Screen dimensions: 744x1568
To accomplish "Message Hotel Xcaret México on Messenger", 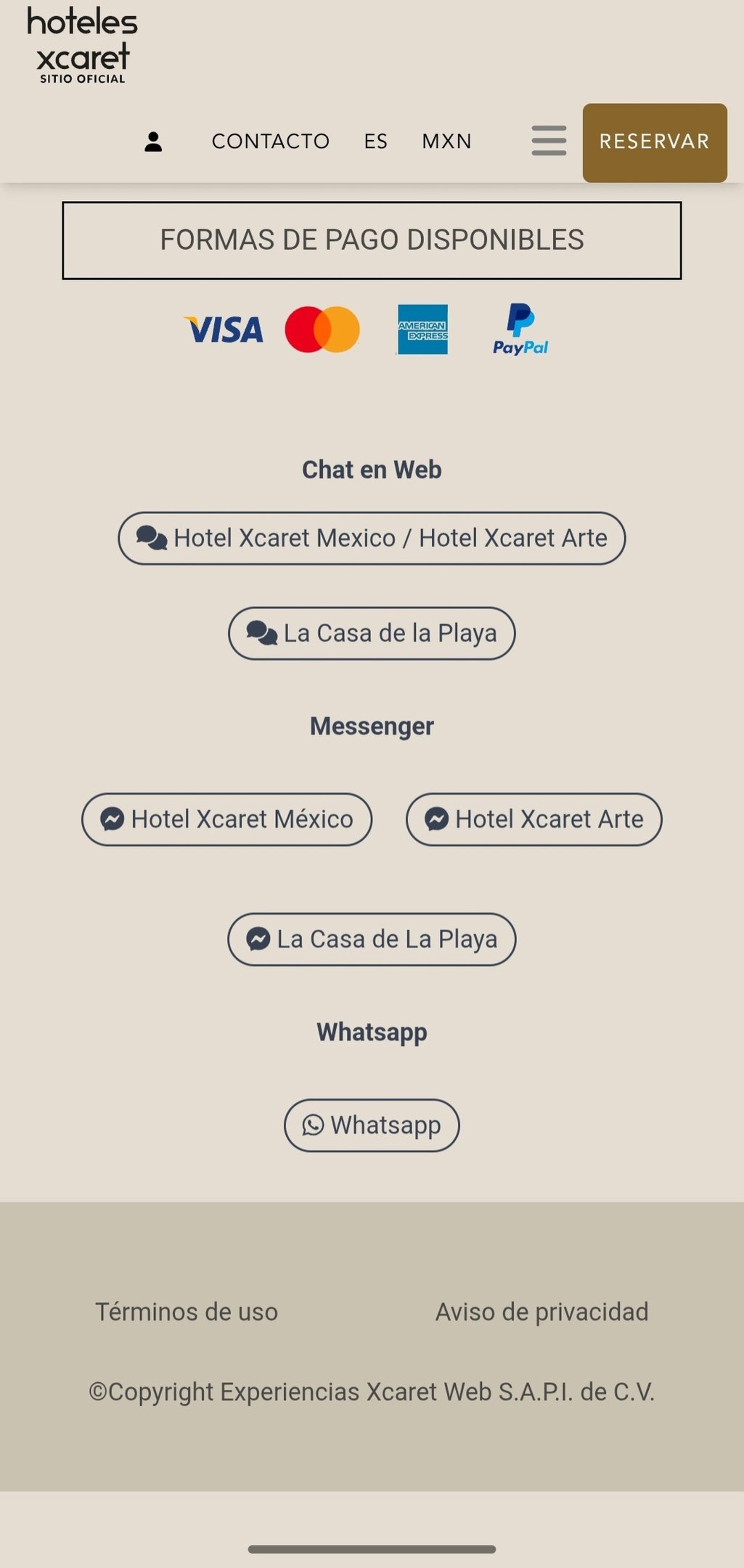I will (x=226, y=819).
